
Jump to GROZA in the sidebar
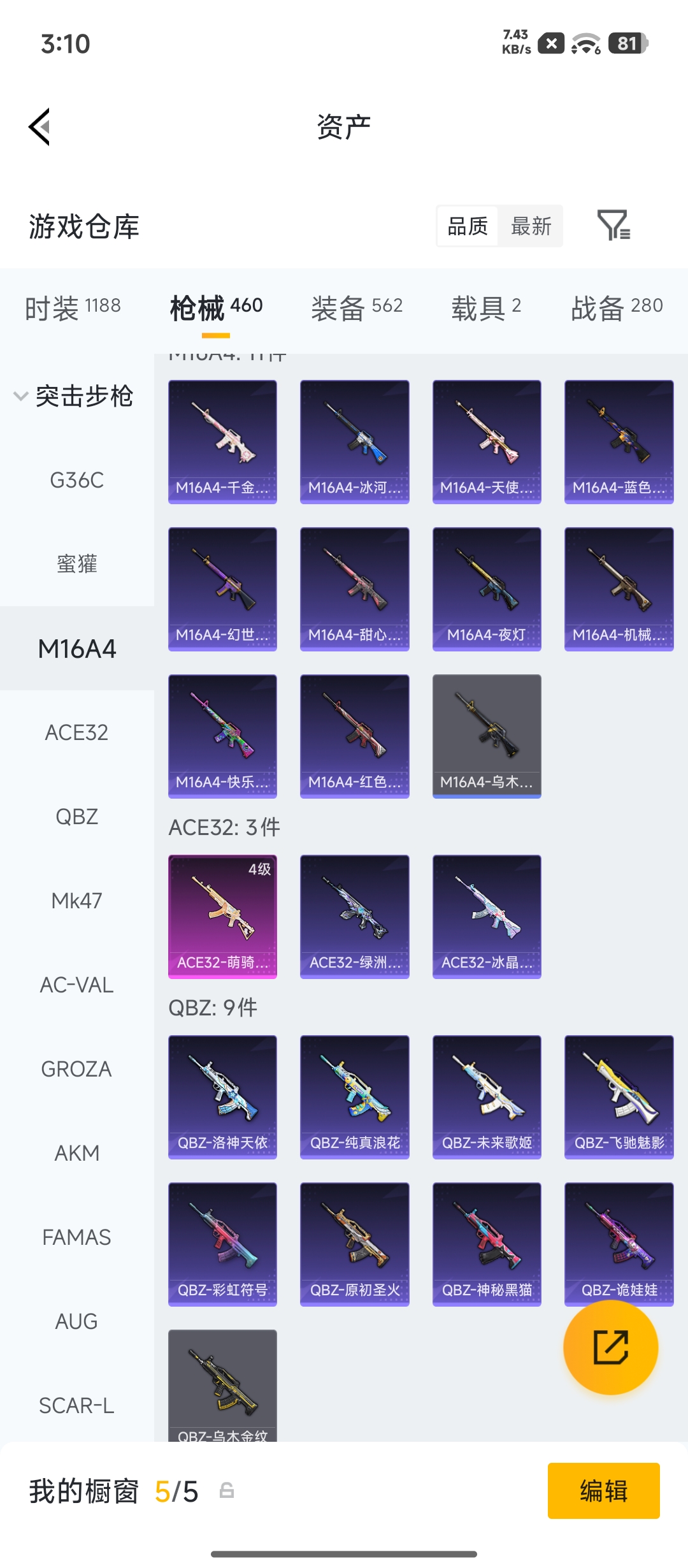point(77,1069)
